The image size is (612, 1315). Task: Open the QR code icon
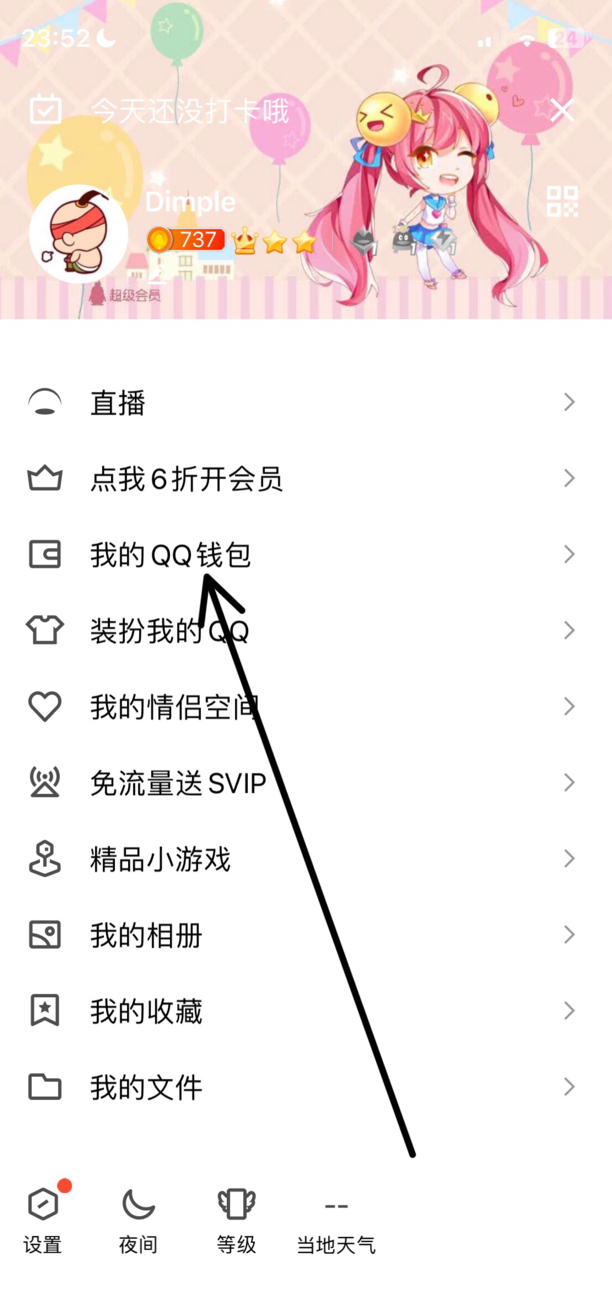click(563, 201)
